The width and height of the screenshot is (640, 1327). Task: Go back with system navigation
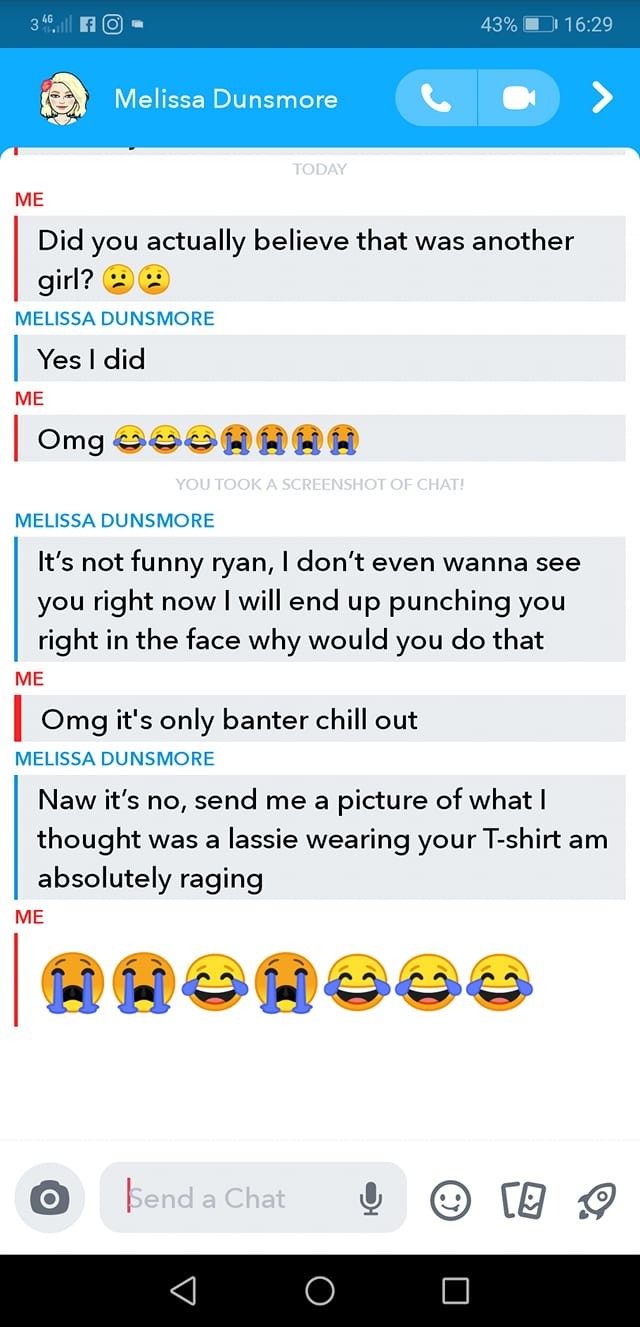pos(183,1290)
